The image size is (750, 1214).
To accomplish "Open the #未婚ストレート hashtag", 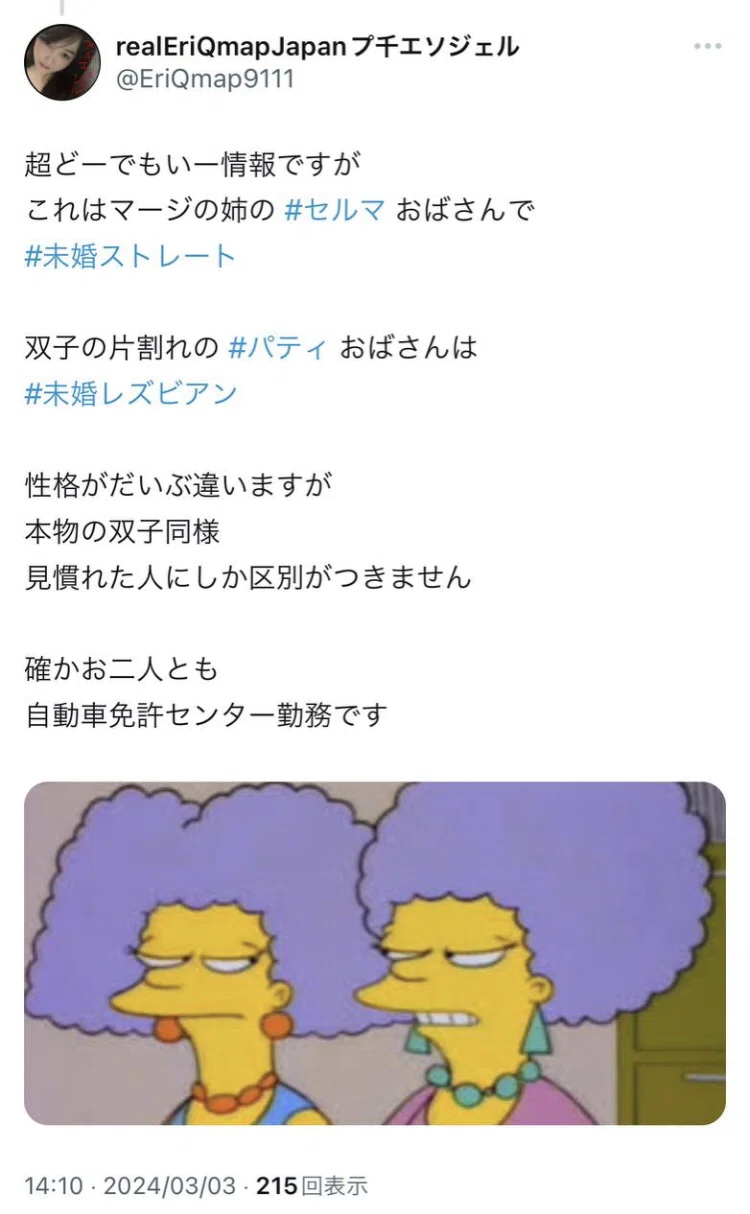I will 130,256.
